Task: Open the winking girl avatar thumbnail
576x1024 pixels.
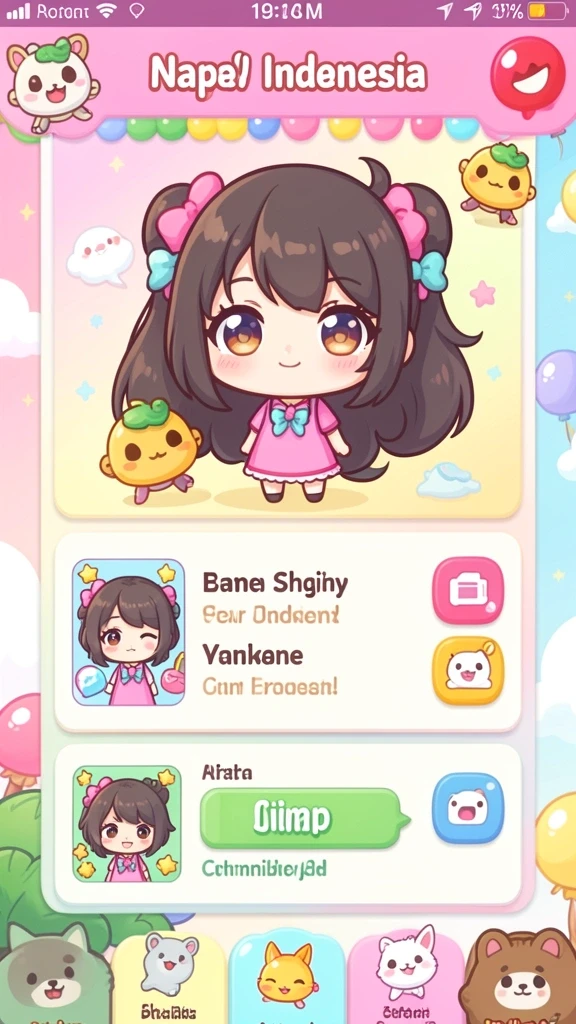Action: [x=129, y=632]
